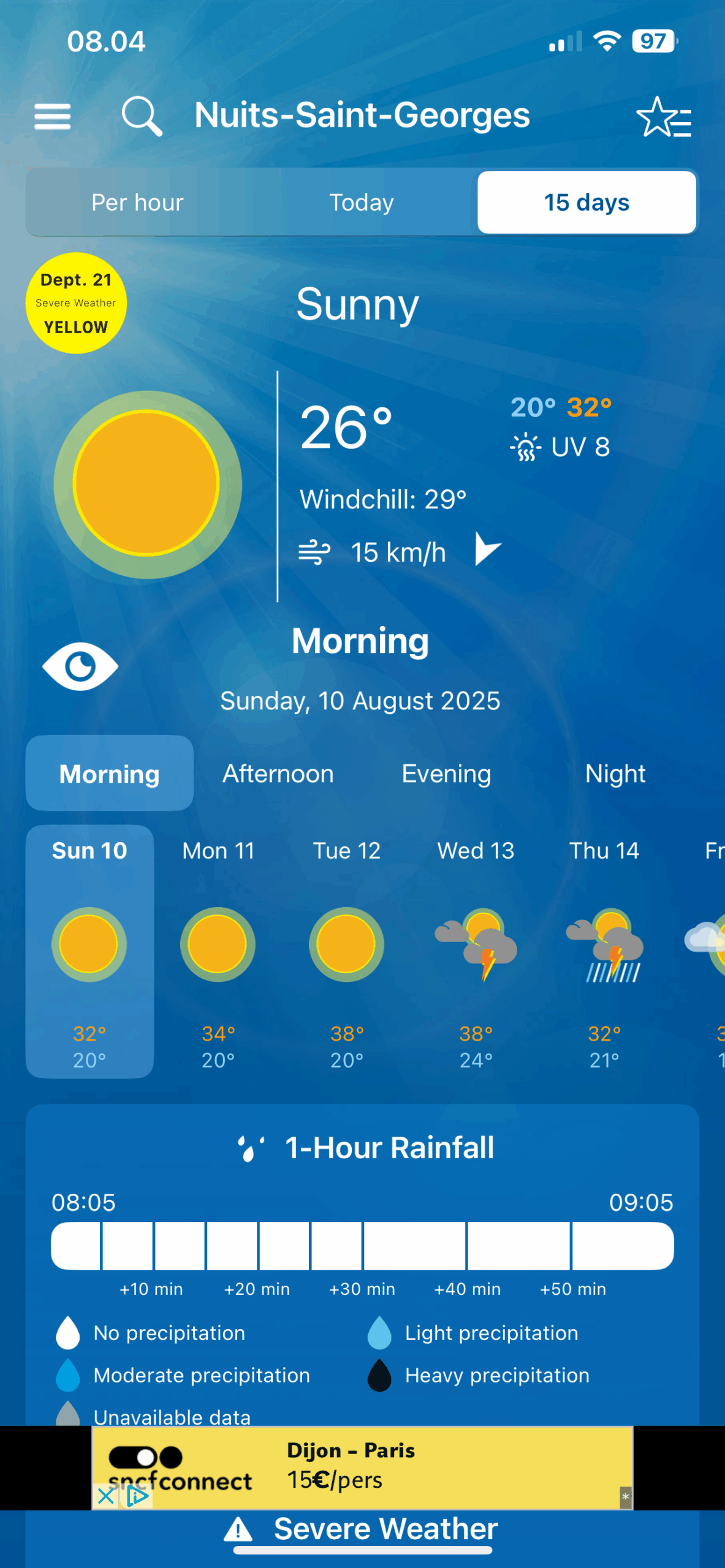Search for another city
This screenshot has height=1568, width=725.
(142, 116)
